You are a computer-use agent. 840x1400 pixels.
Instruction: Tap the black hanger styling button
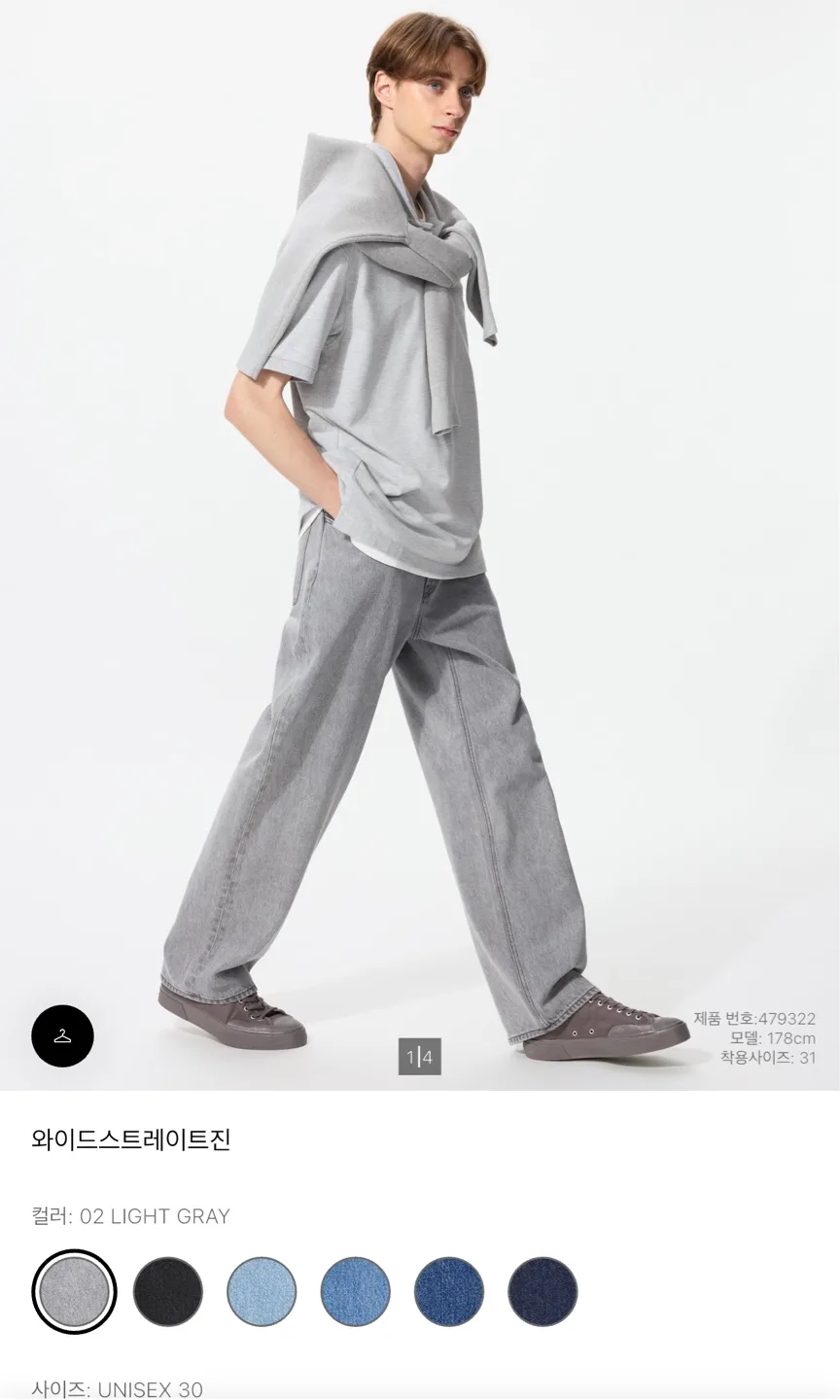tap(62, 1036)
